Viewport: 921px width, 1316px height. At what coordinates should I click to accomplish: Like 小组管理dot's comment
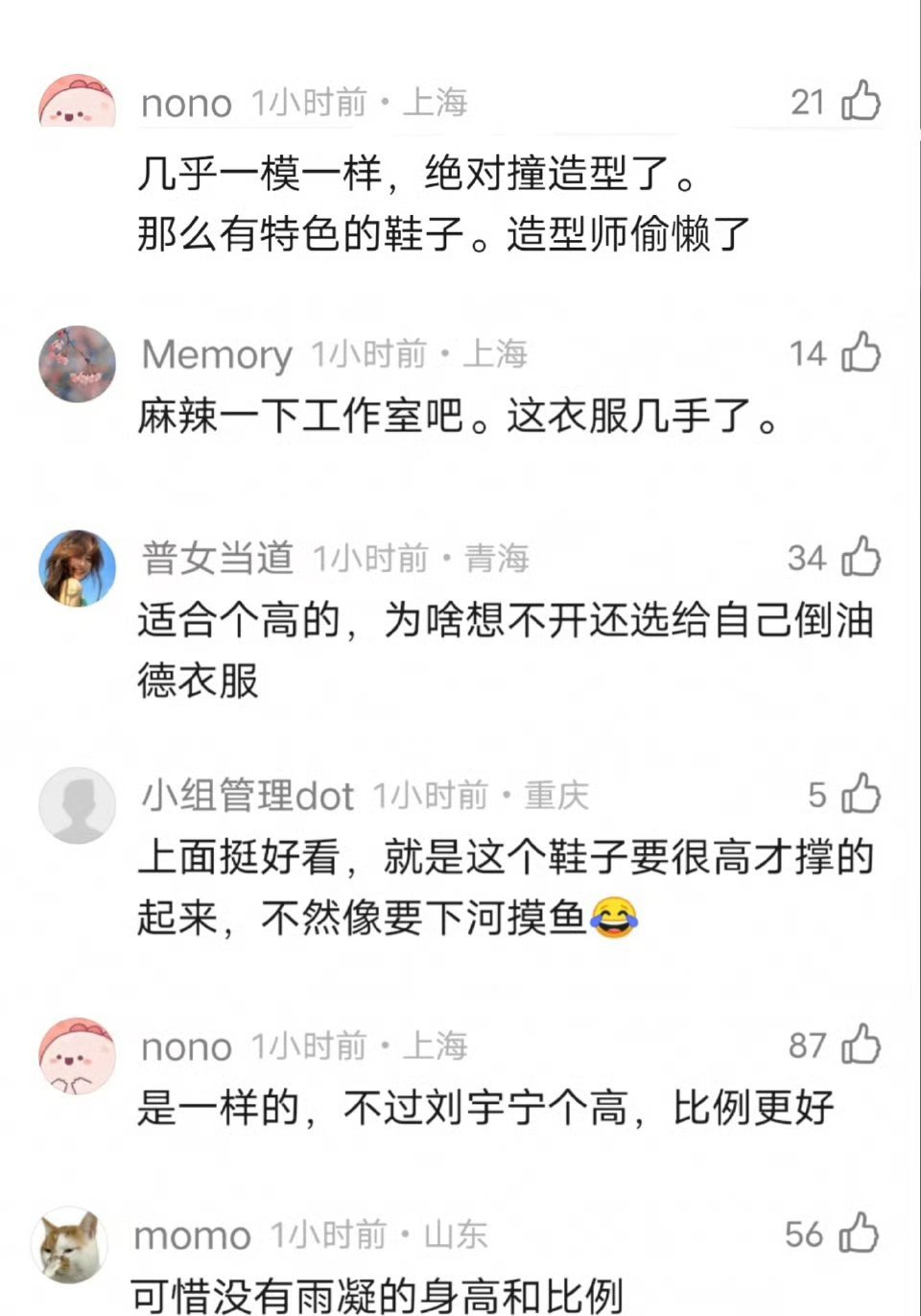click(861, 794)
